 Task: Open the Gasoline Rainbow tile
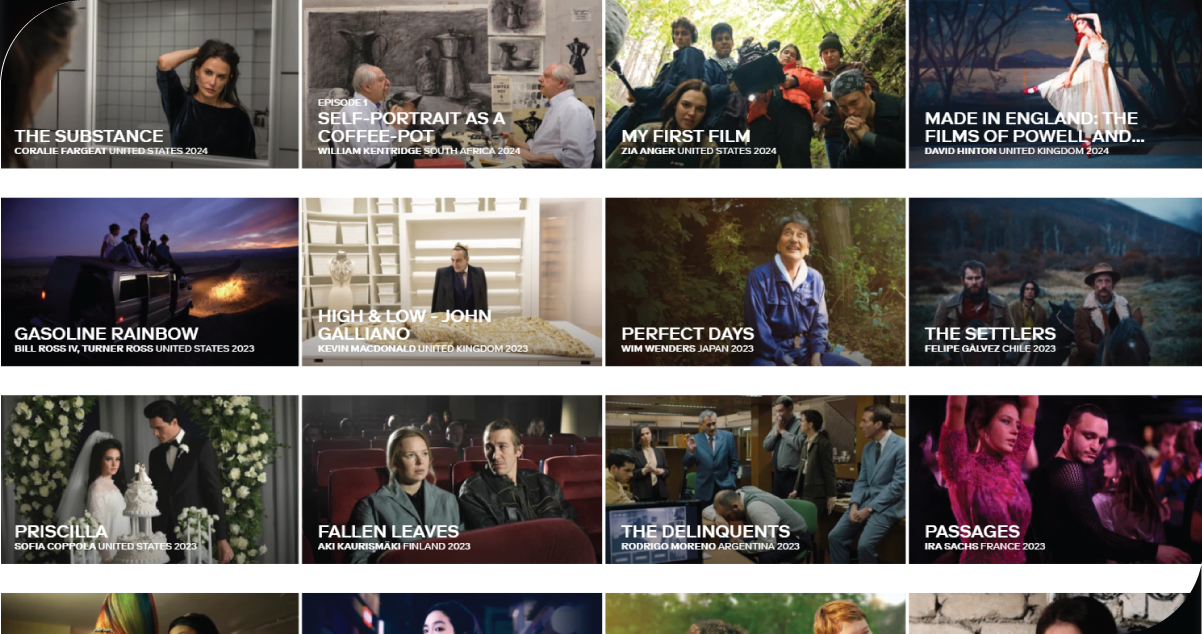tap(150, 282)
